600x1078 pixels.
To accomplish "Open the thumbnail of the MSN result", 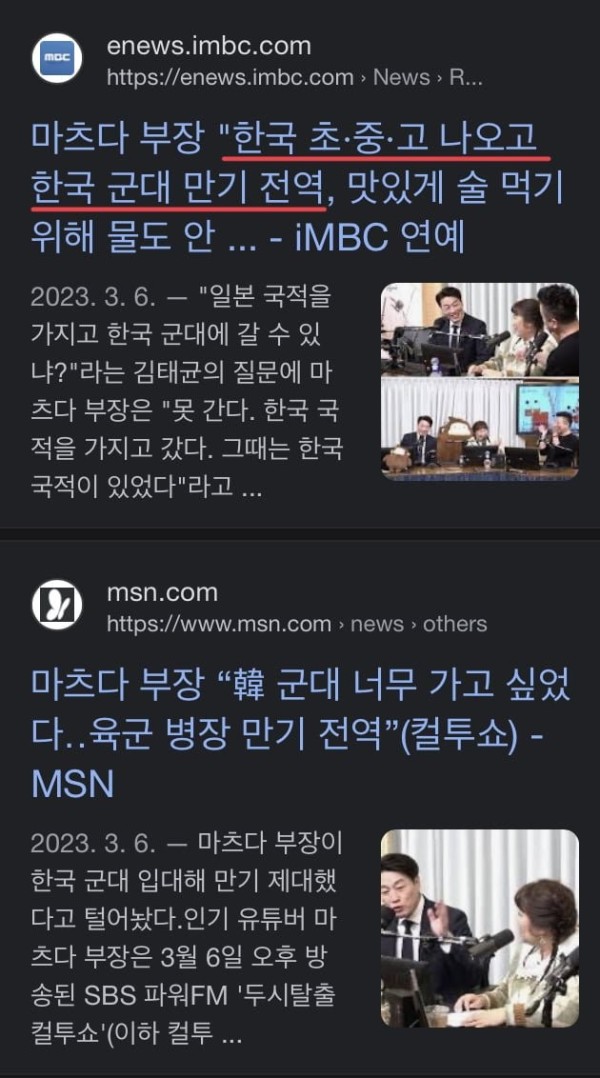I will 479,927.
